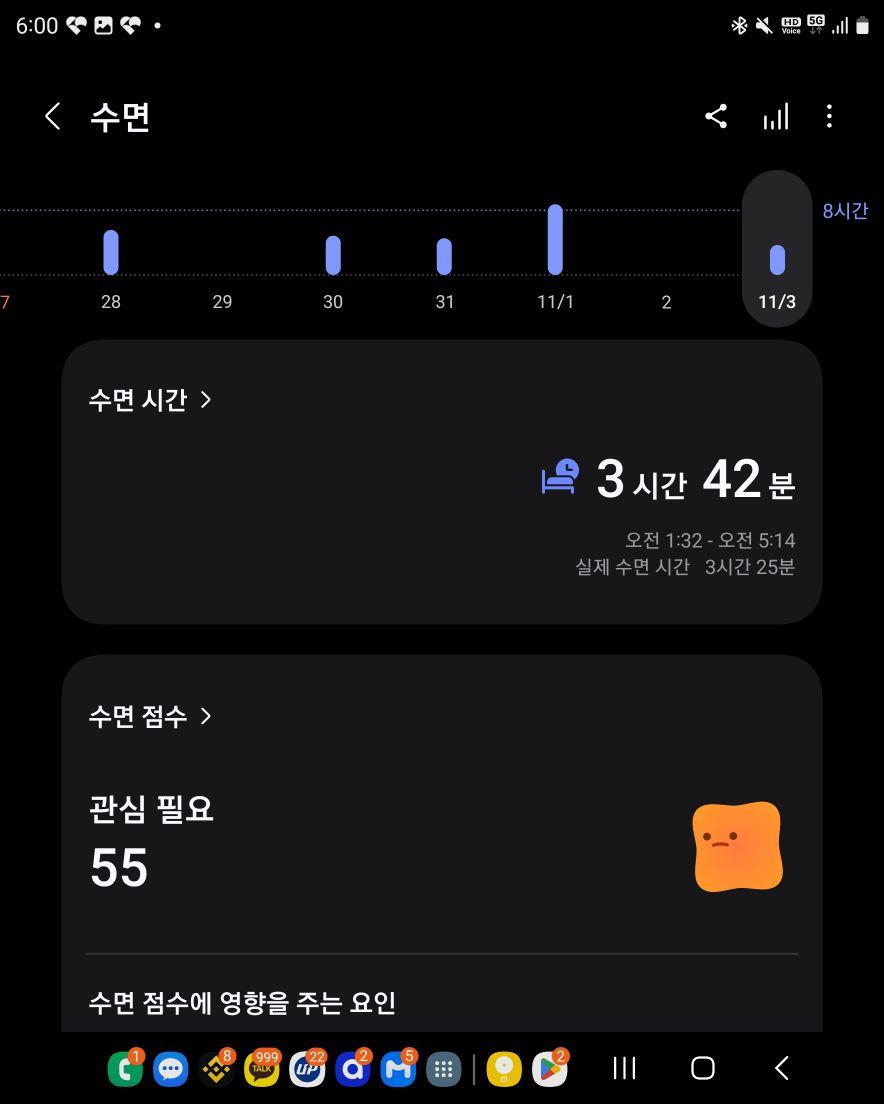The height and width of the screenshot is (1104, 884).
Task: Select the sleep bar for the 28th
Action: [x=111, y=252]
